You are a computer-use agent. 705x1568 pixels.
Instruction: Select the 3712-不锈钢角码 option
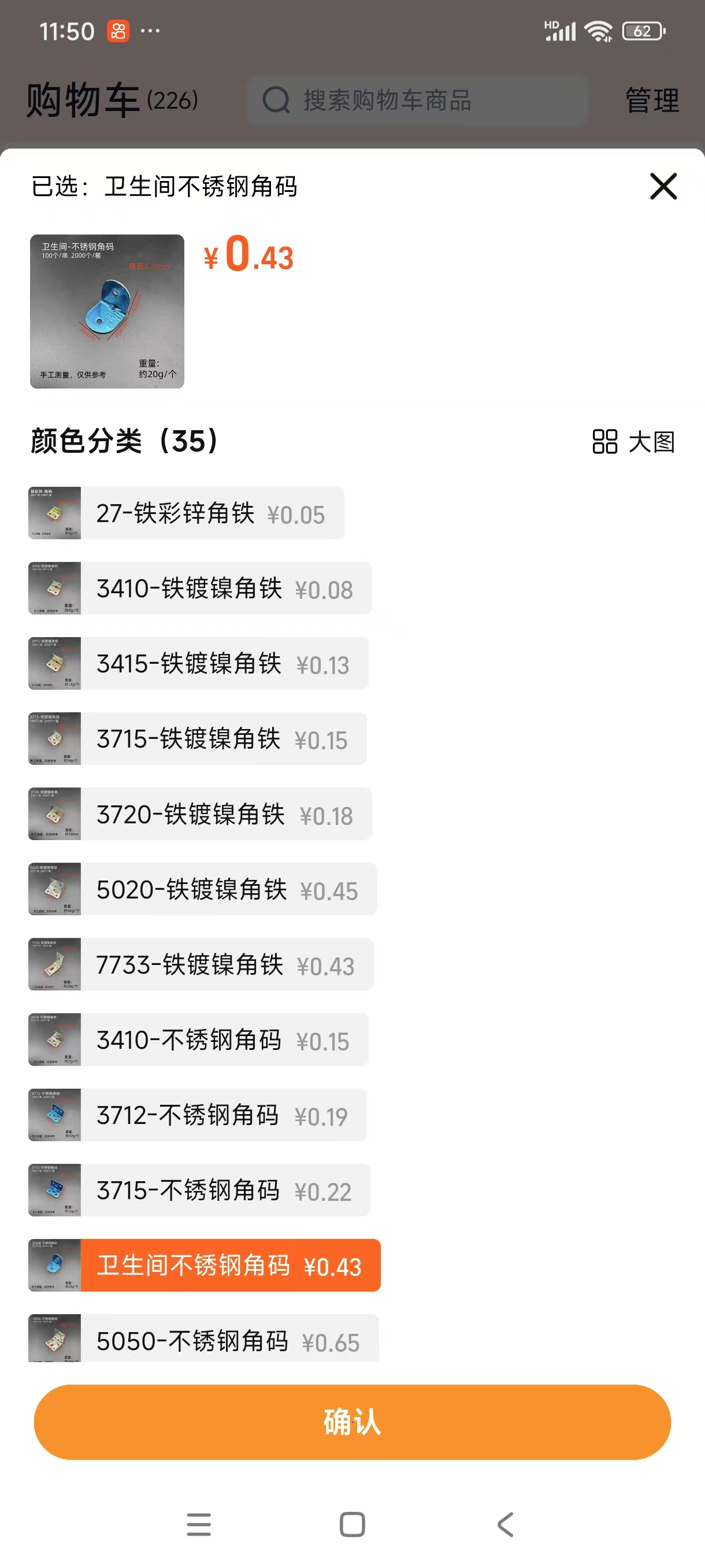pos(197,1115)
